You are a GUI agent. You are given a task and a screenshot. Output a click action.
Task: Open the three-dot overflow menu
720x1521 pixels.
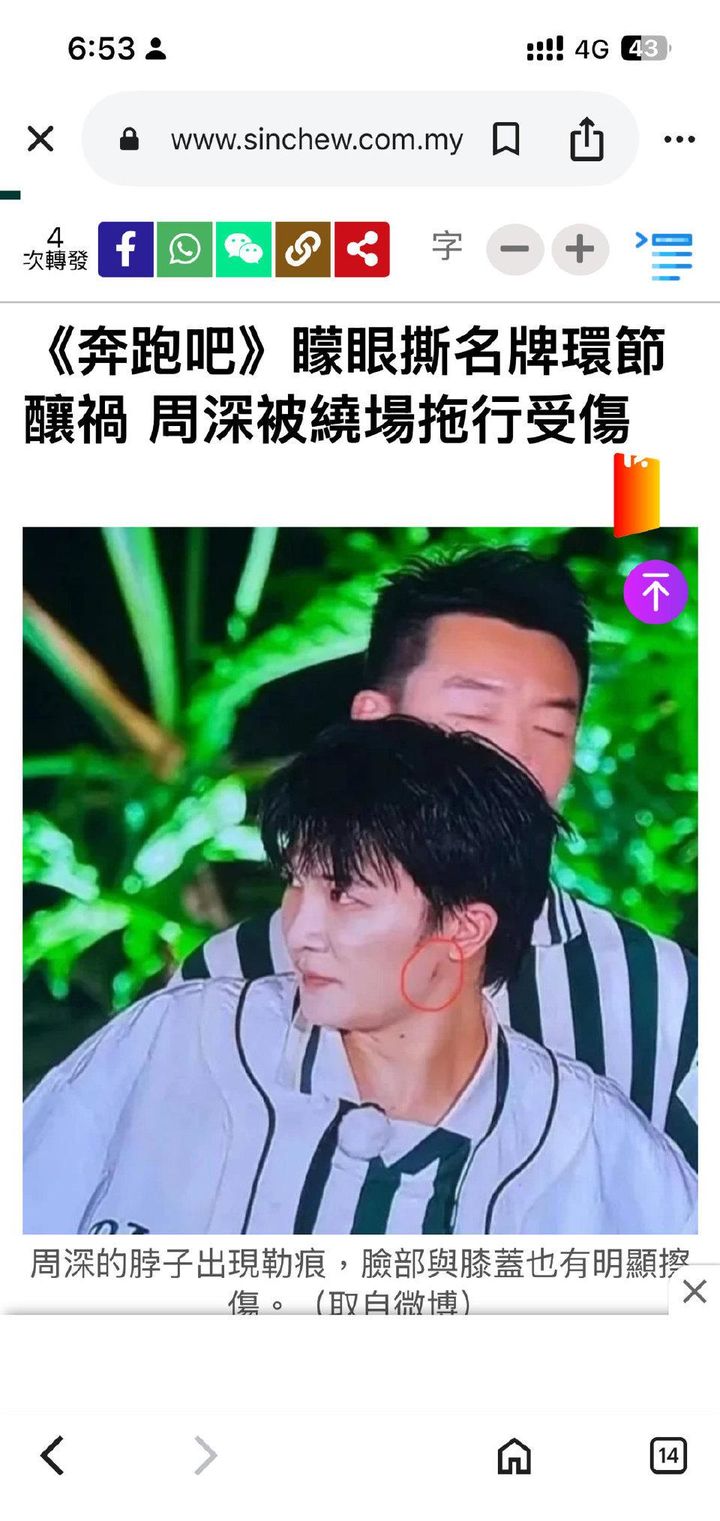pos(679,139)
